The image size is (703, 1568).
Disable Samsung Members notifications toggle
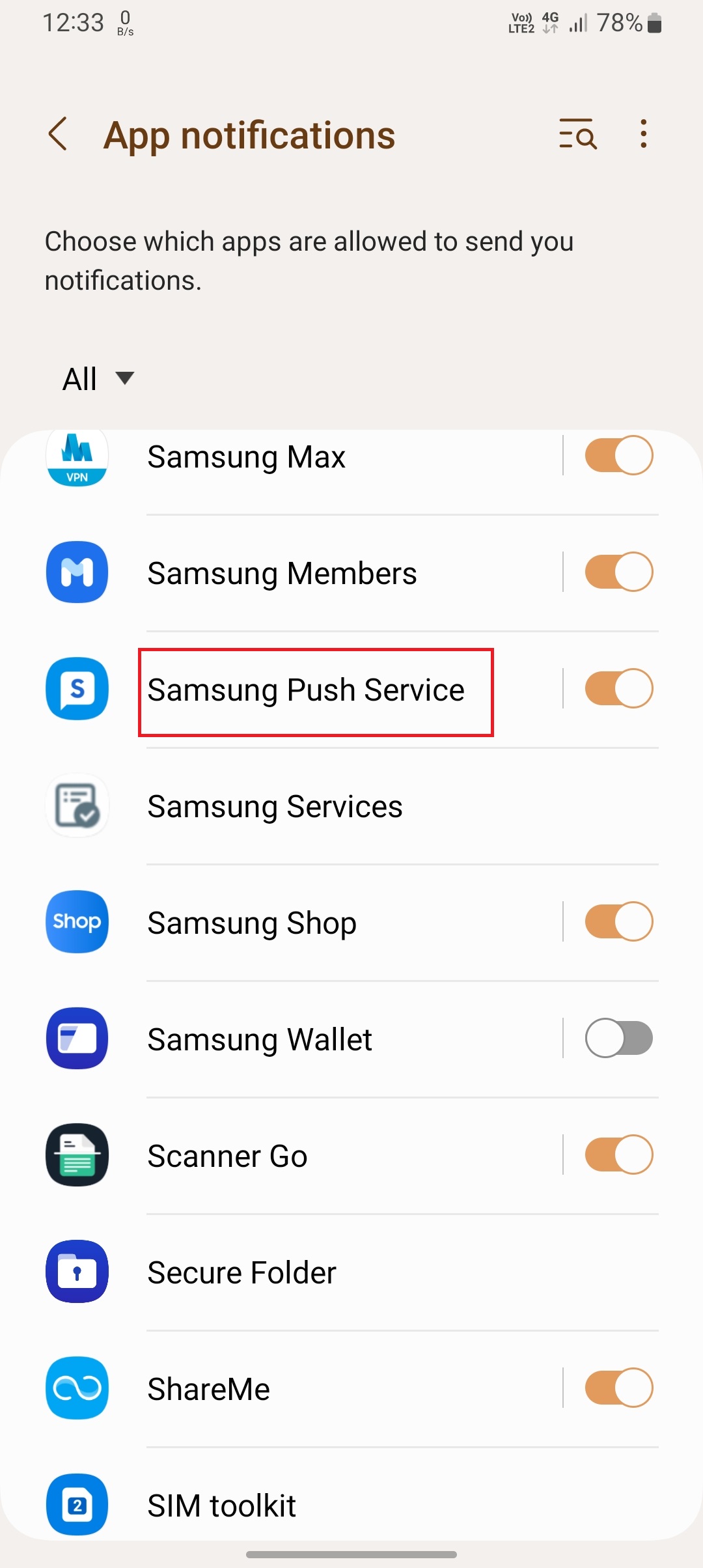(x=618, y=572)
